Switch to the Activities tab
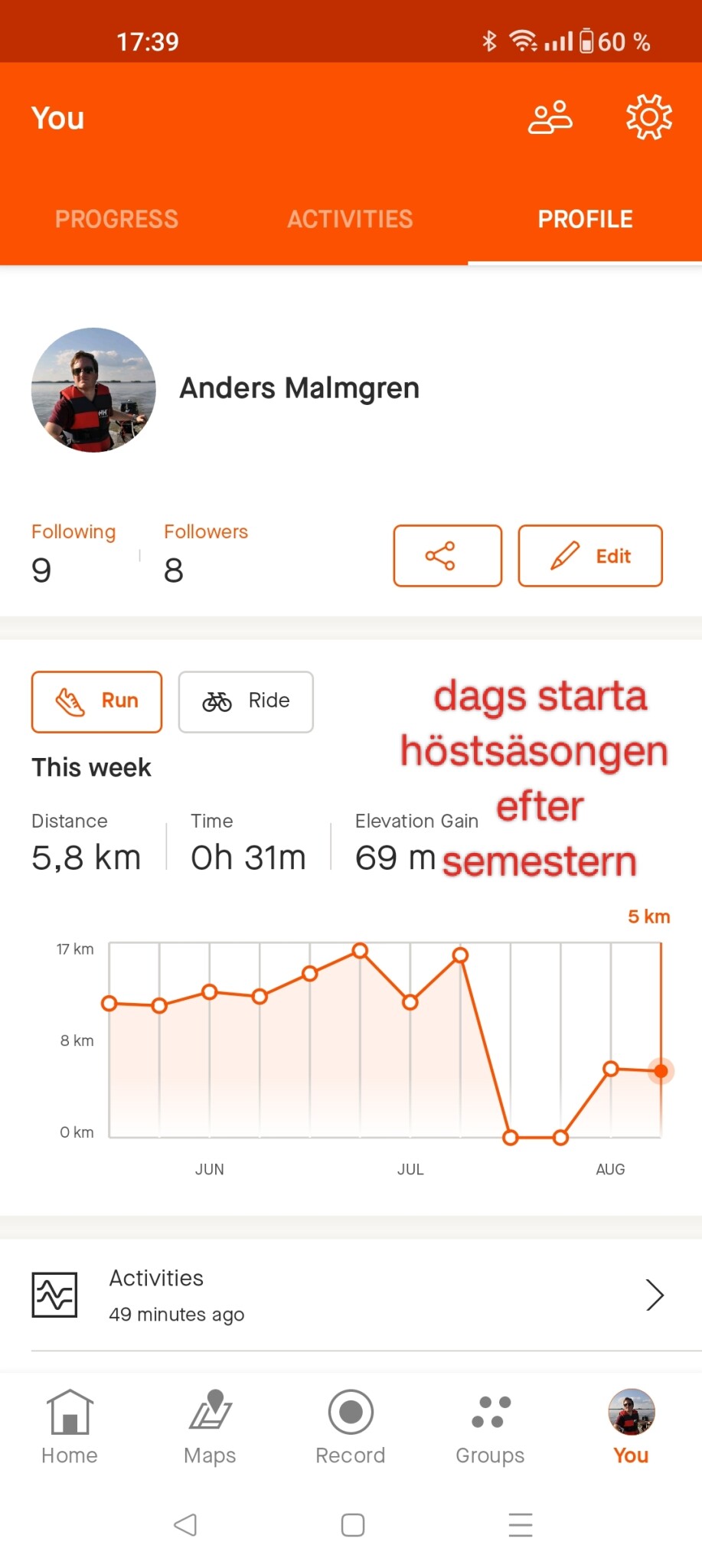This screenshot has height=1568, width=702. 350,220
